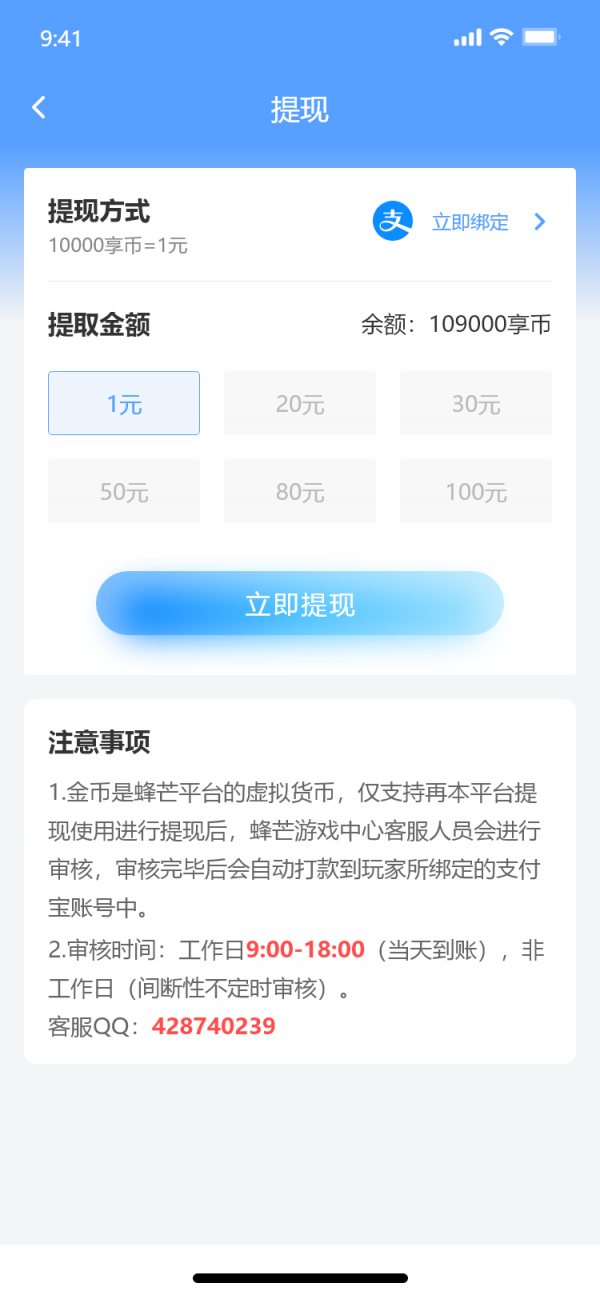600x1299 pixels.
Task: Pick the 30元 amount option
Action: pos(476,403)
